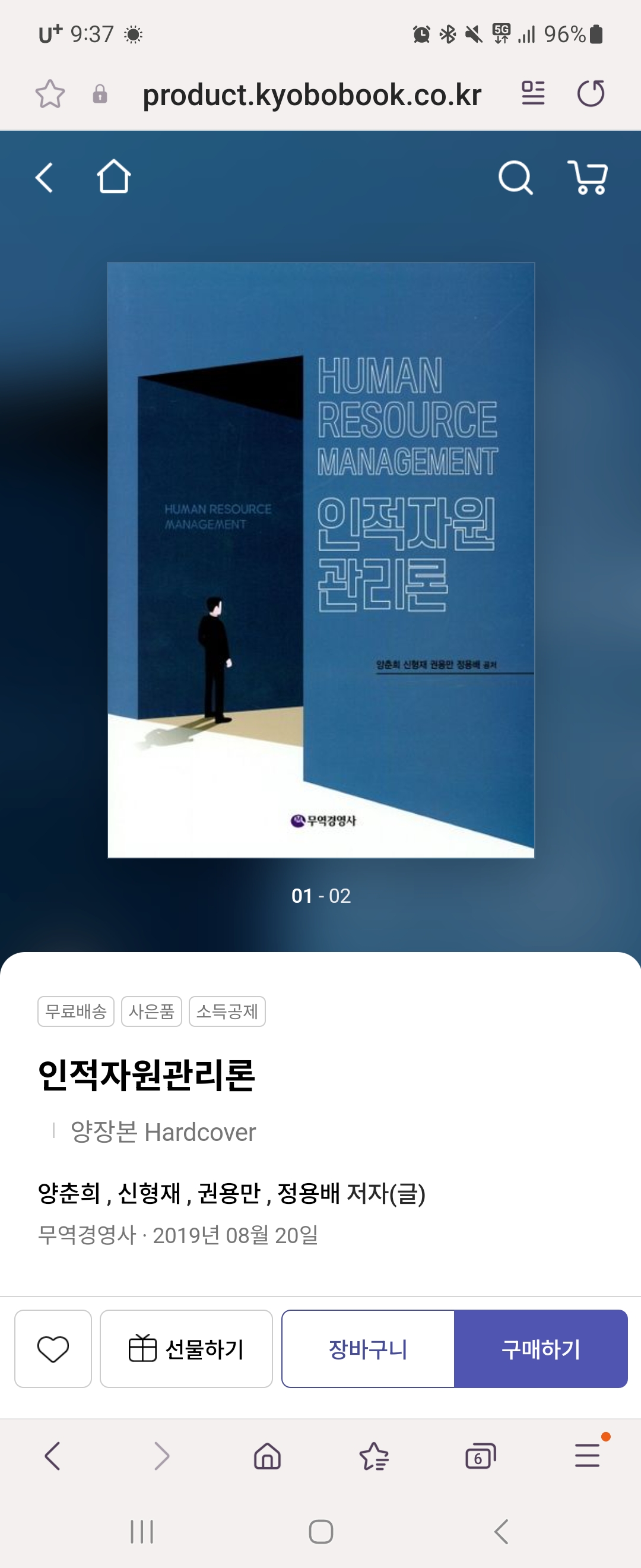Viewport: 641px width, 1568px height.
Task: Add book to wishlist heart
Action: coord(53,1349)
